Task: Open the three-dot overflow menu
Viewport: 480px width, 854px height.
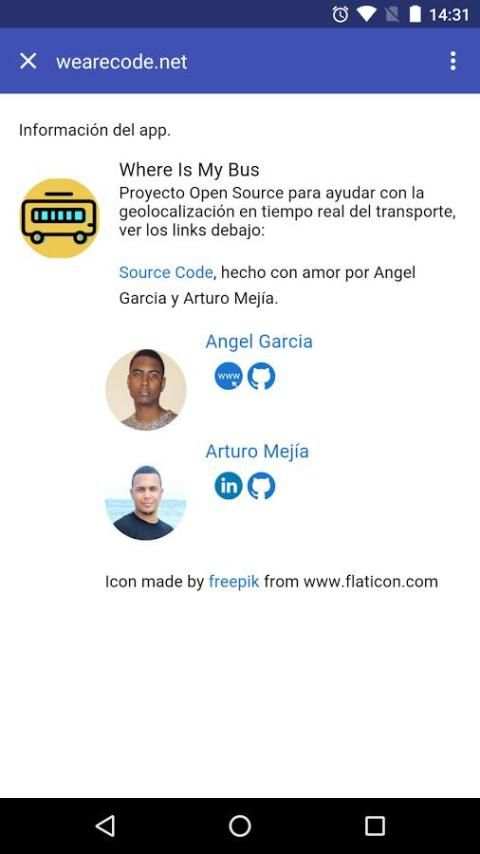Action: (452, 61)
